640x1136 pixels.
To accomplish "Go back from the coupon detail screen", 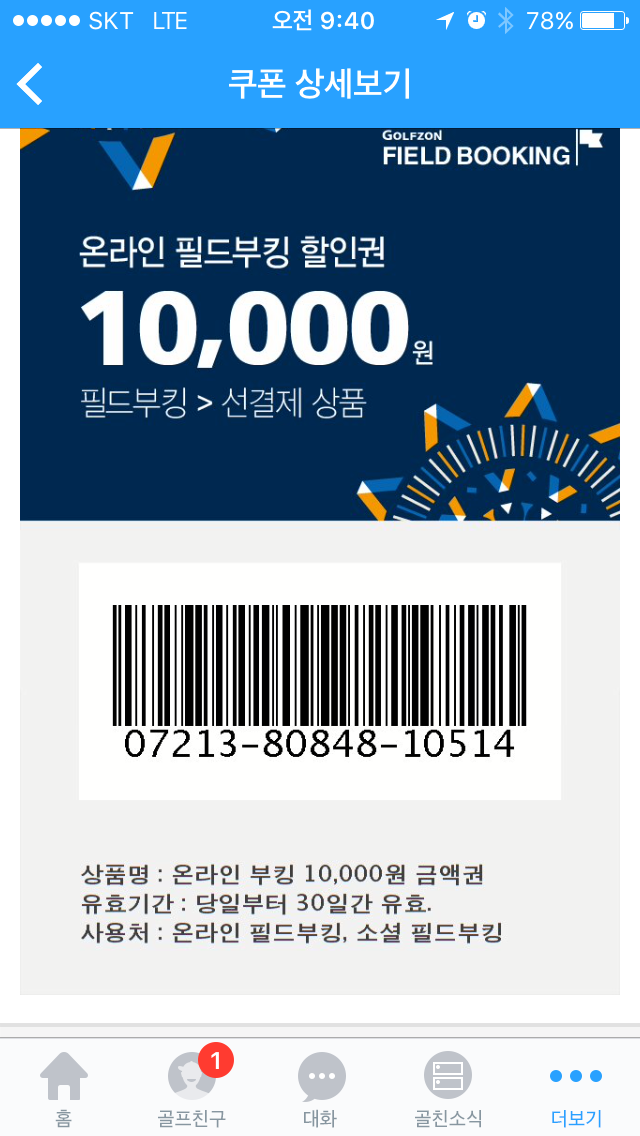I will click(x=31, y=84).
